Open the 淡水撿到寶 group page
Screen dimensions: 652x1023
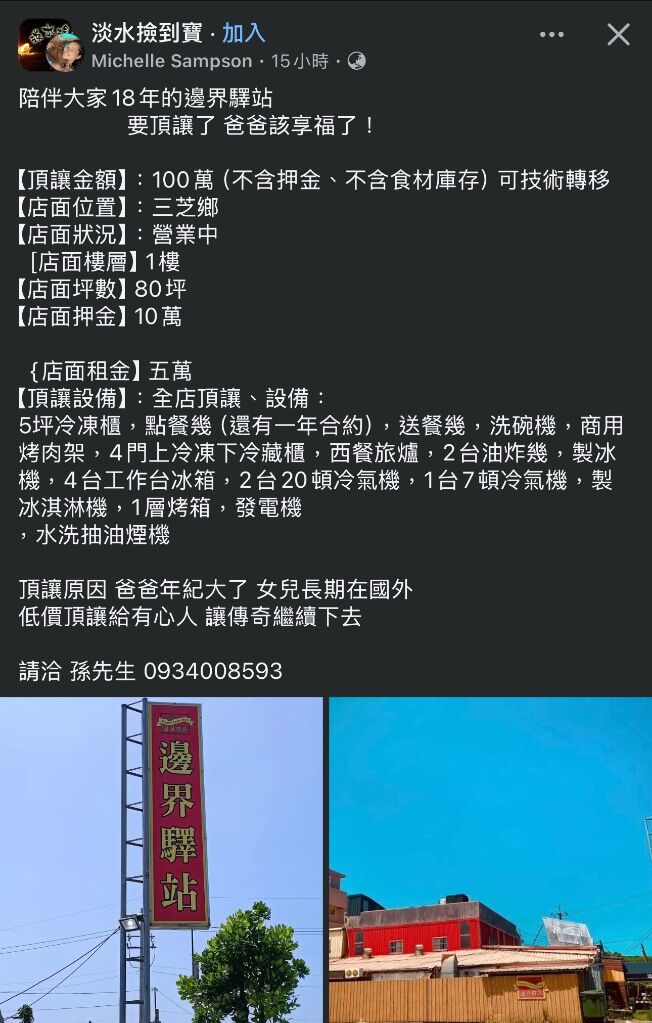click(146, 33)
